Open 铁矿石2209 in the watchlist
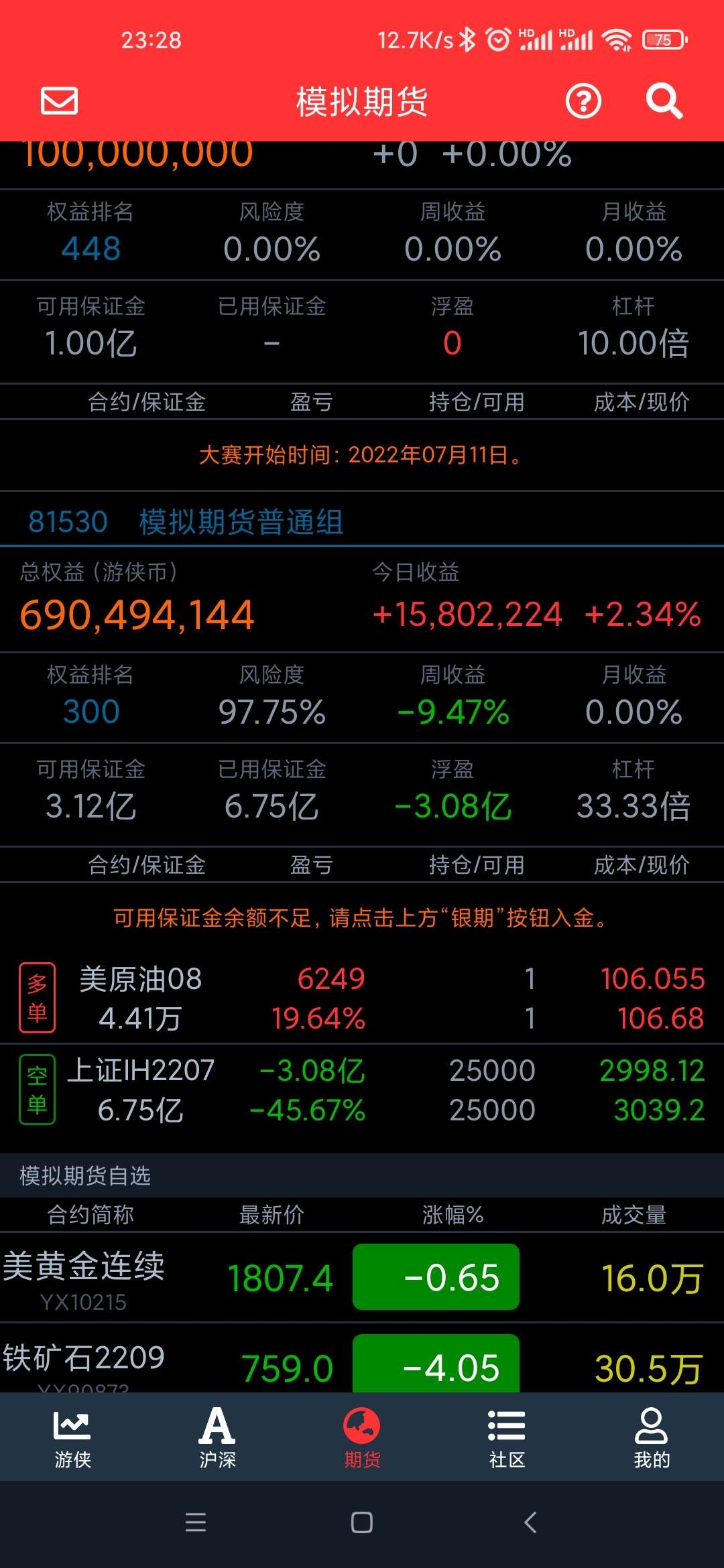The width and height of the screenshot is (724, 1568). [x=362, y=1358]
